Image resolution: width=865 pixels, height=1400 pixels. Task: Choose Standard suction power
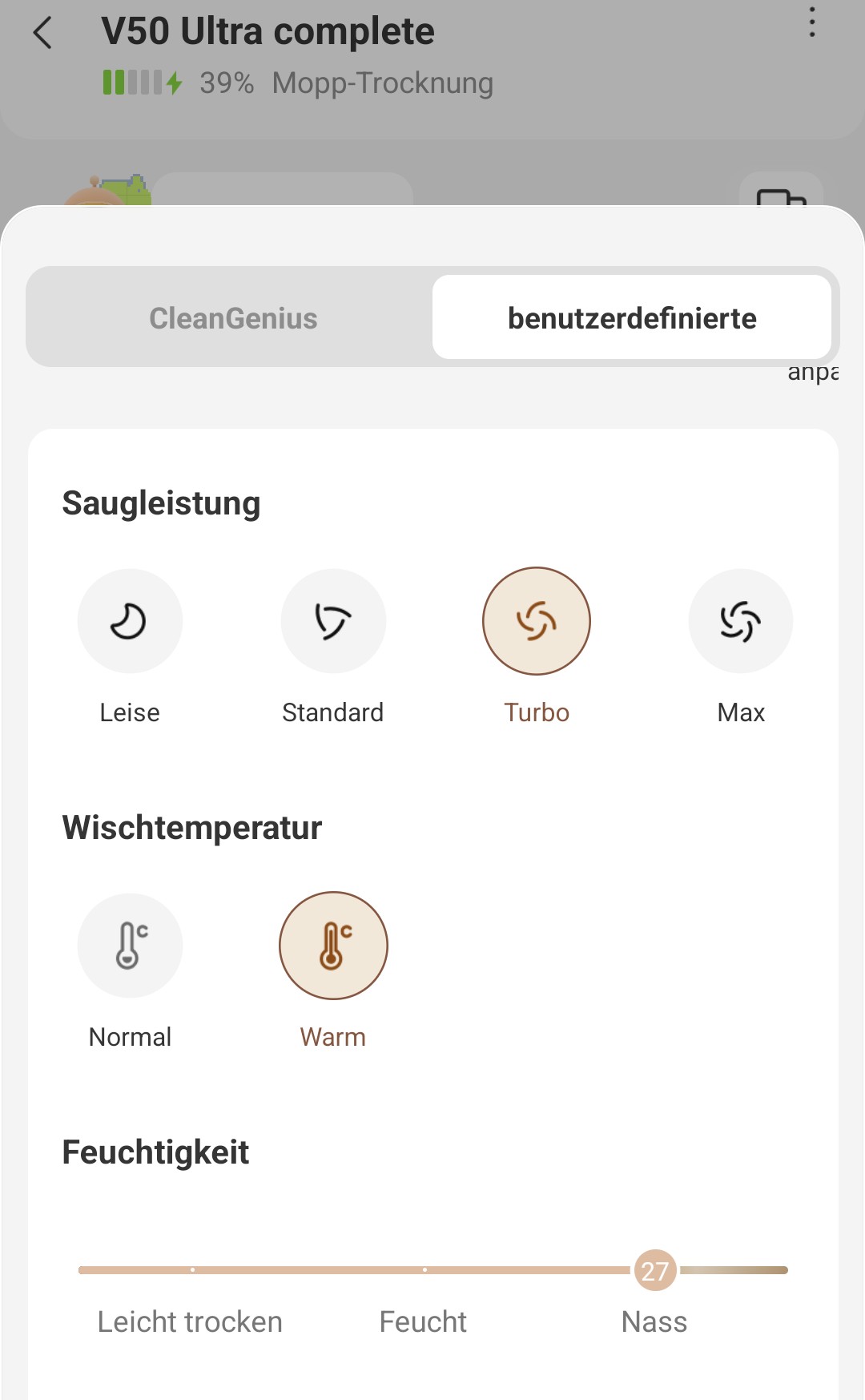tap(333, 621)
